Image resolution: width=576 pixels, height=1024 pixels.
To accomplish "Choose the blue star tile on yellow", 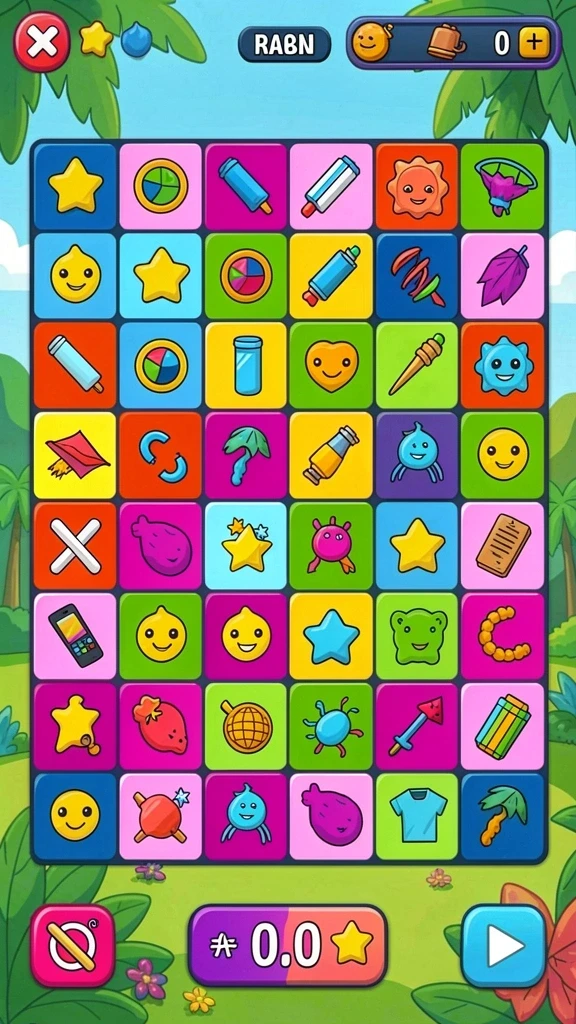I will (x=332, y=636).
